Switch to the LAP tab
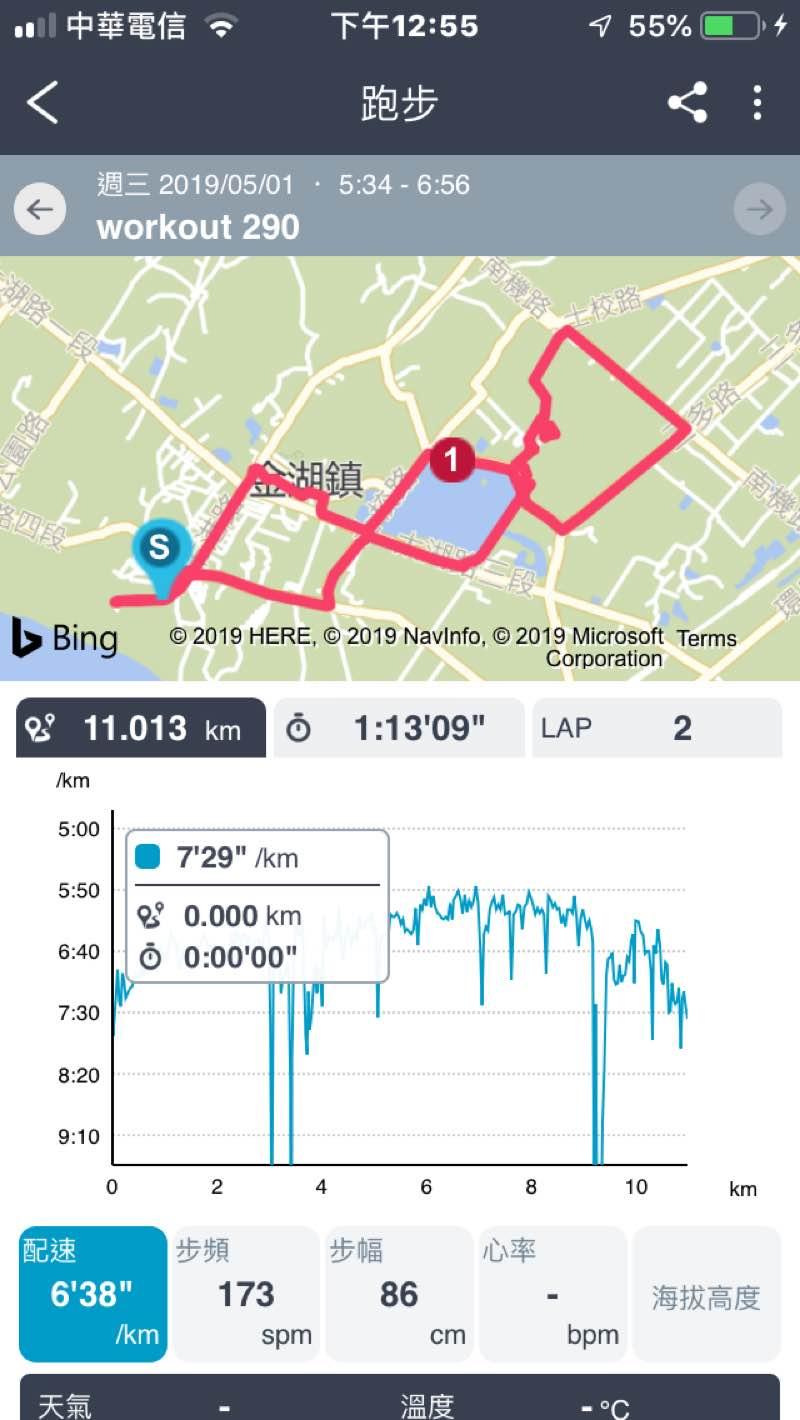The image size is (800, 1420). 656,728
